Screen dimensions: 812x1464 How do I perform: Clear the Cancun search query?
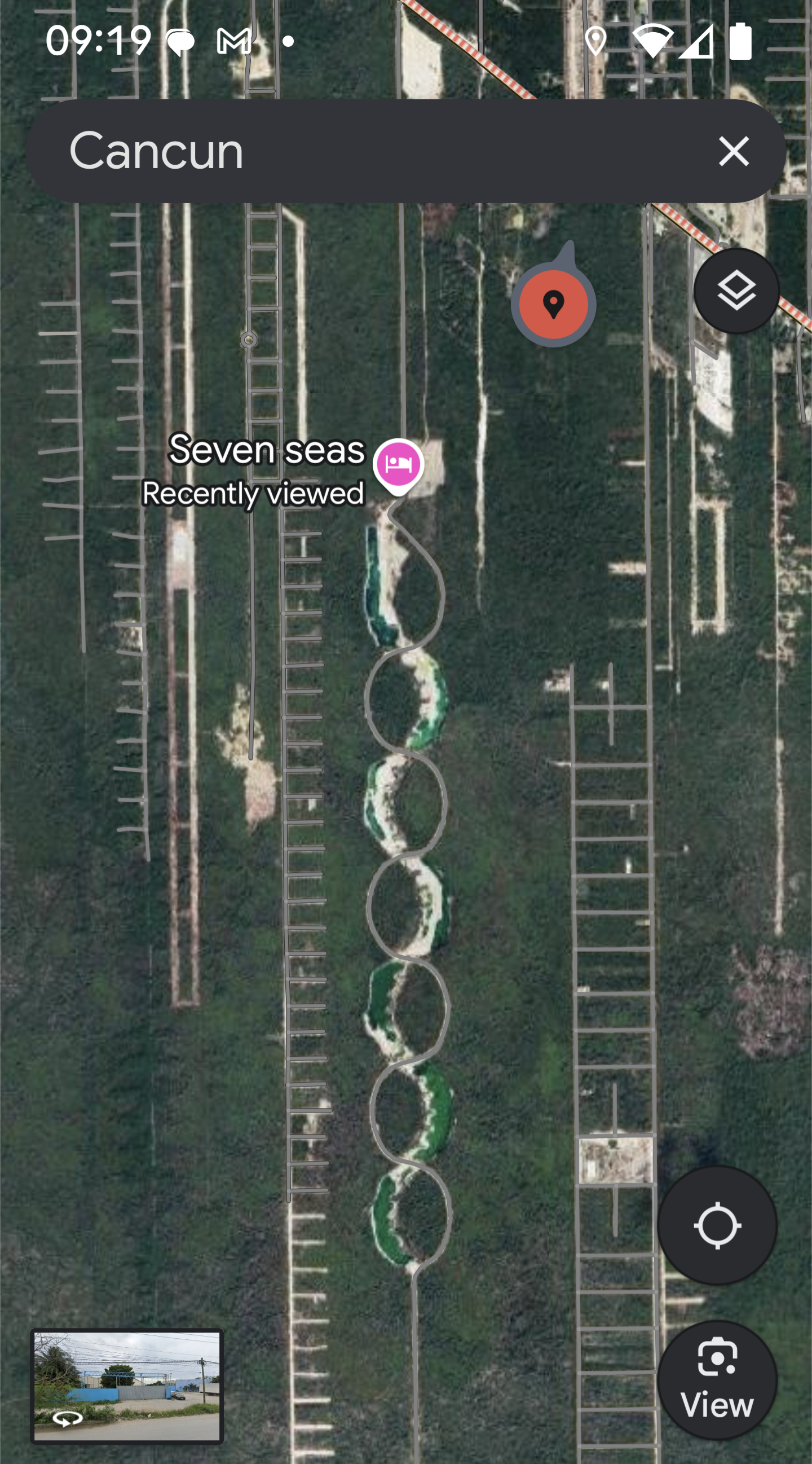coord(733,151)
